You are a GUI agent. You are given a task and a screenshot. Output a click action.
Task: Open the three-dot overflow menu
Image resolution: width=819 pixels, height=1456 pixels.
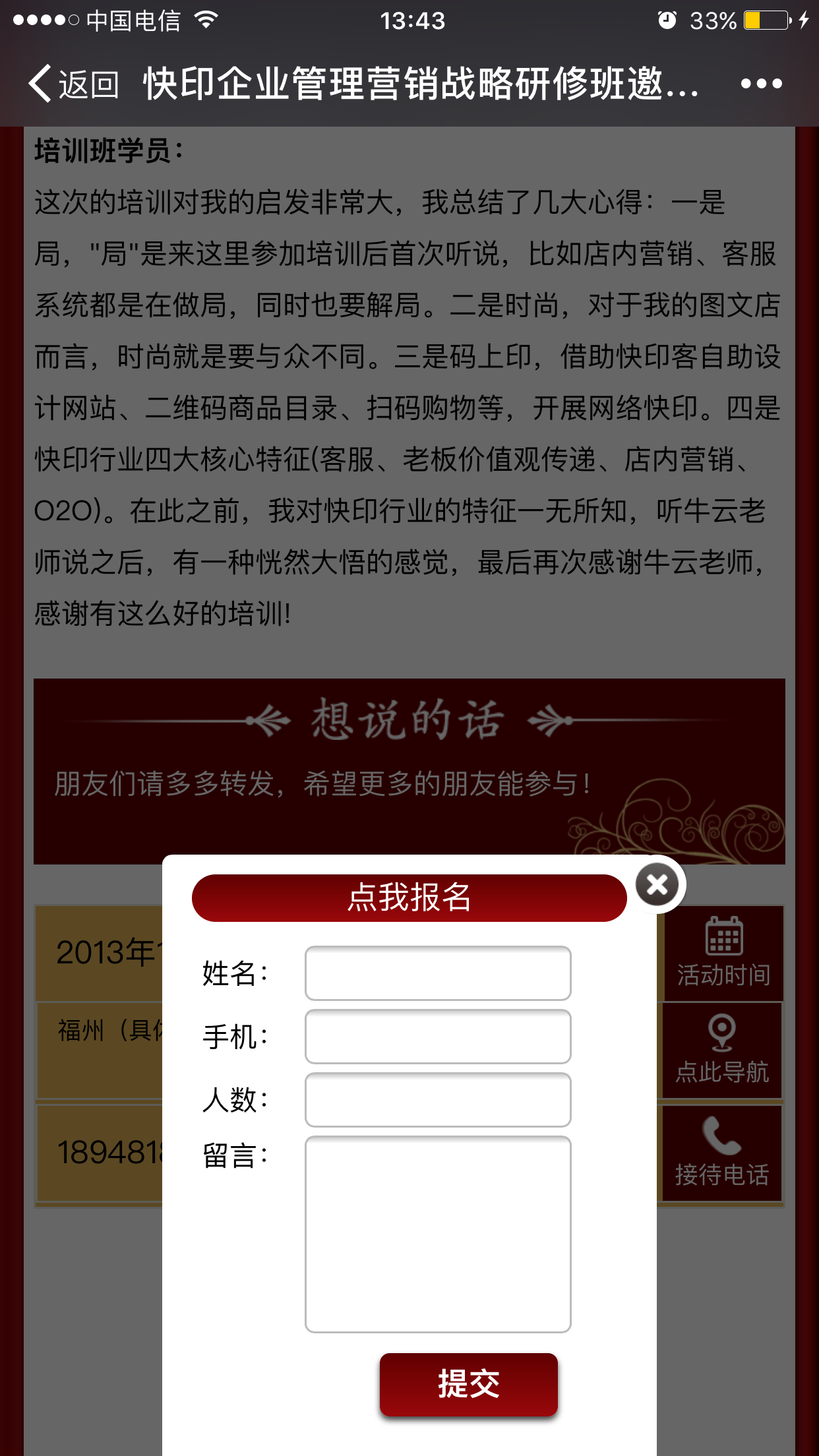(761, 84)
